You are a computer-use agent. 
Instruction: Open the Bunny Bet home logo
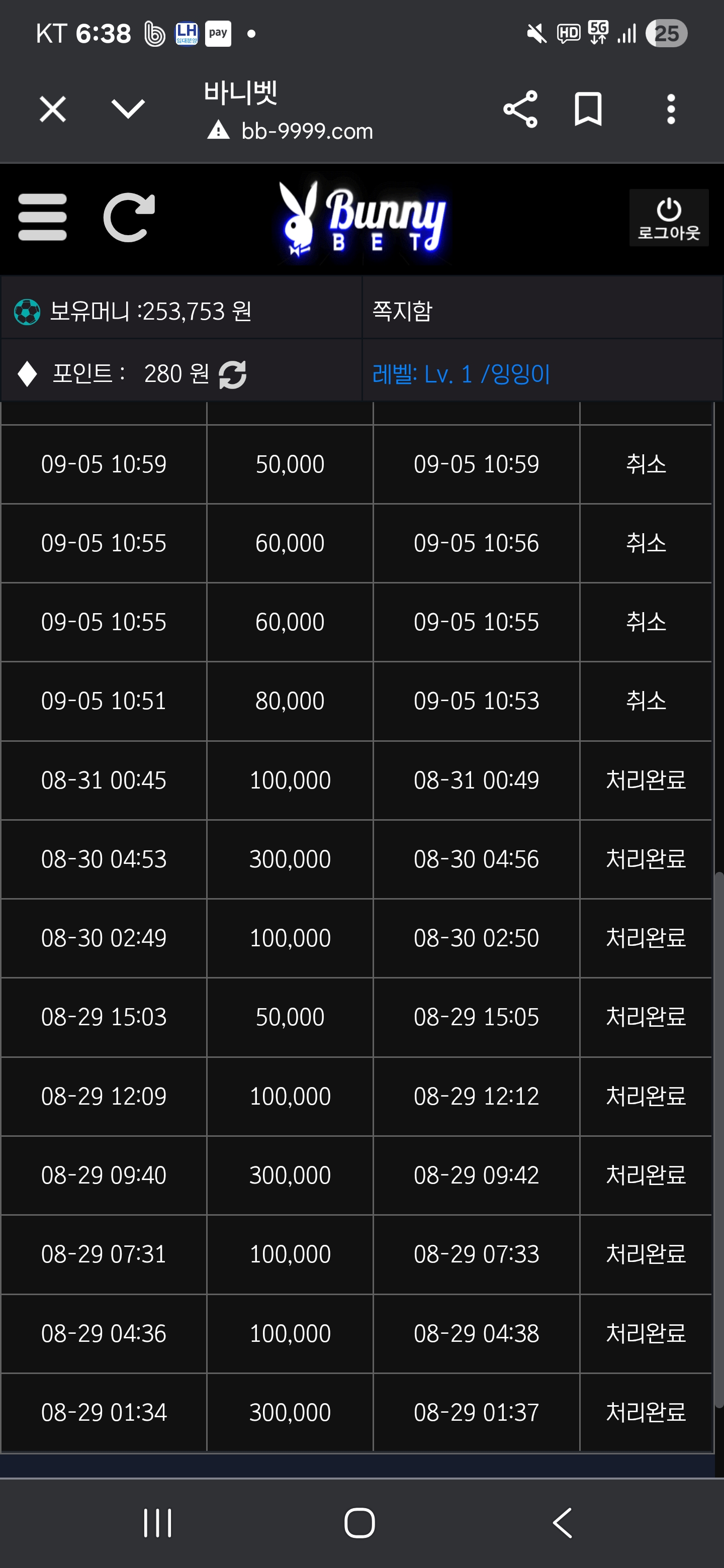click(361, 219)
